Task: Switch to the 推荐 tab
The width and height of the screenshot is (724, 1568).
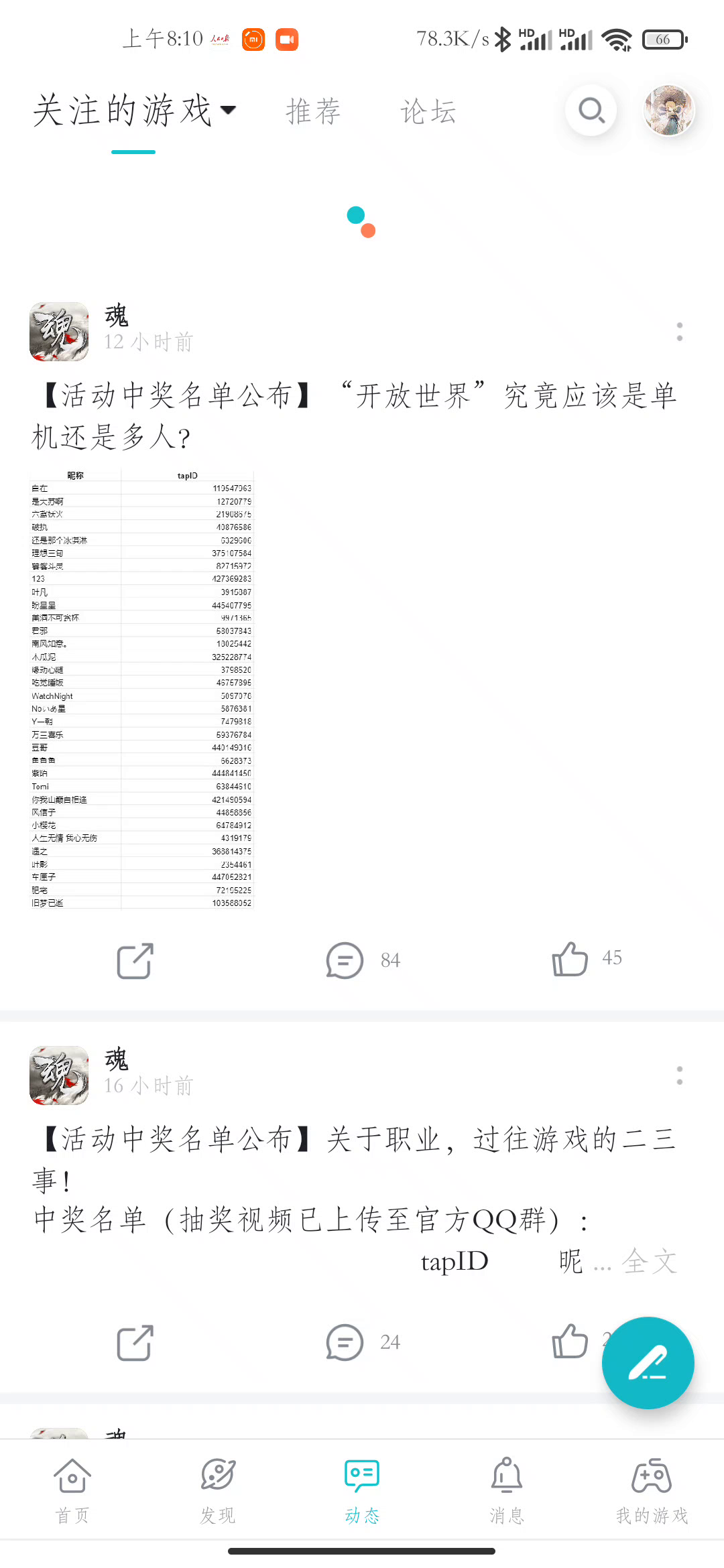Action: [313, 111]
